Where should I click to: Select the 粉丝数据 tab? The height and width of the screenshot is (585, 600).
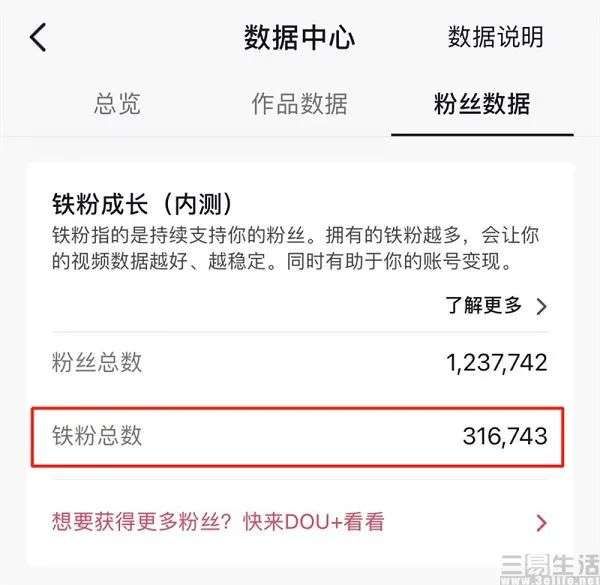coord(481,103)
